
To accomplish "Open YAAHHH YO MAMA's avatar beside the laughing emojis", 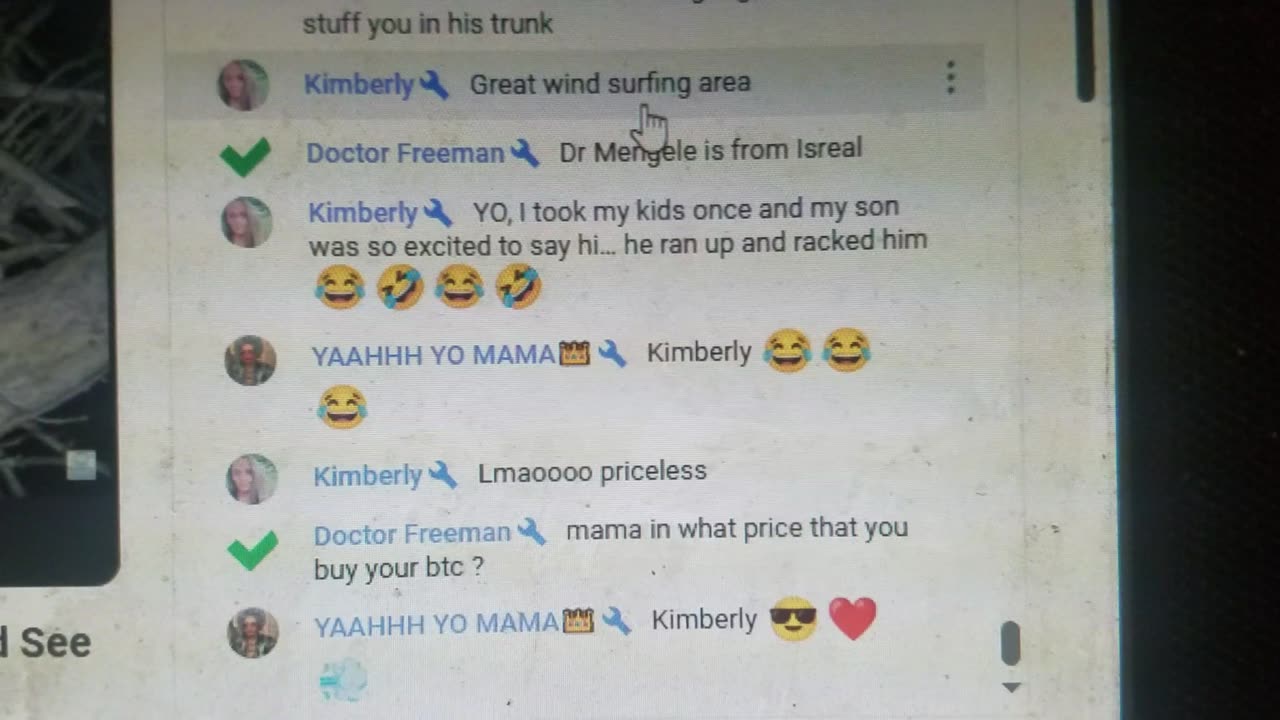I will 250,360.
